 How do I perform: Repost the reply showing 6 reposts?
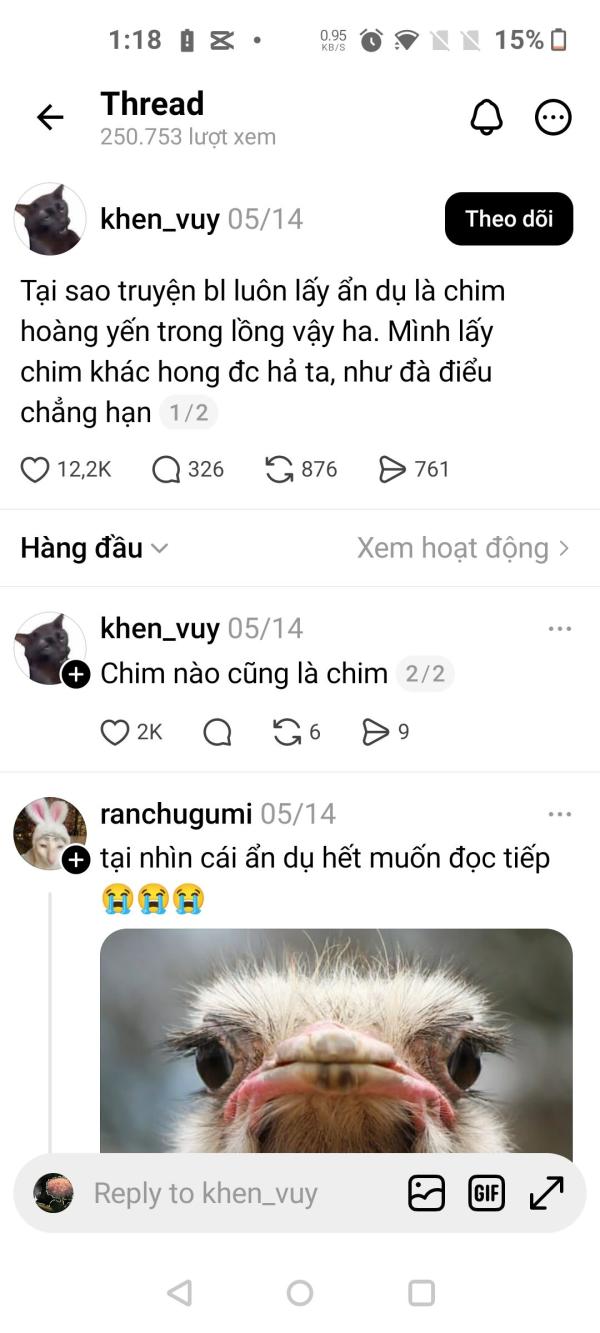point(287,732)
